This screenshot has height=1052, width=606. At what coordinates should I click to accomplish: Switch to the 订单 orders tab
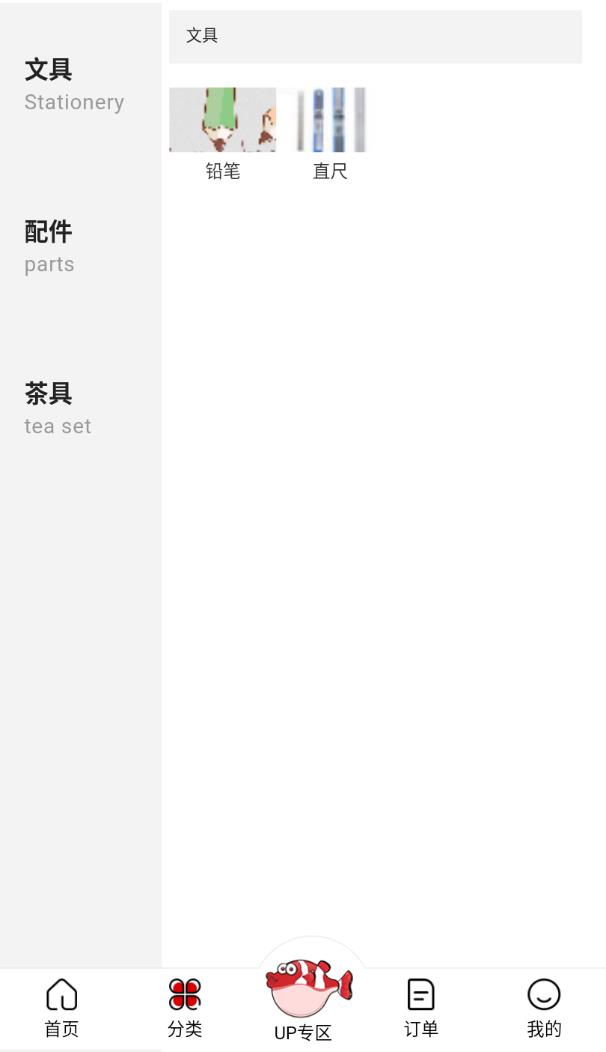click(421, 1008)
